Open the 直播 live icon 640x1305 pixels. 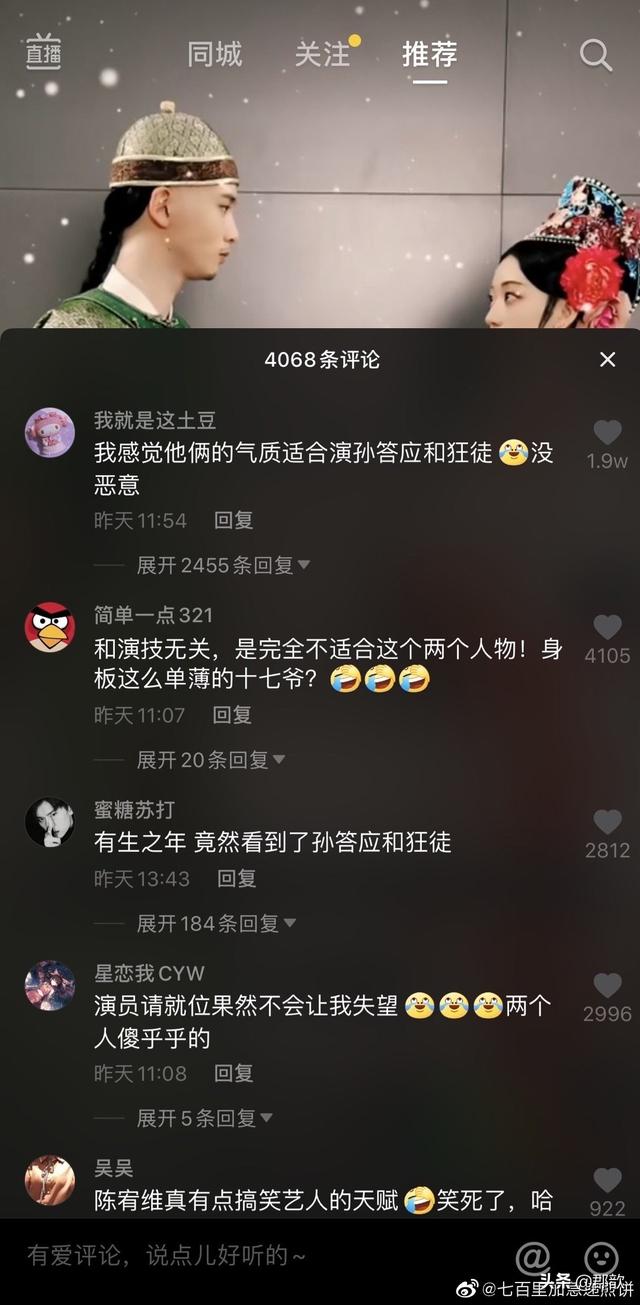(x=43, y=53)
